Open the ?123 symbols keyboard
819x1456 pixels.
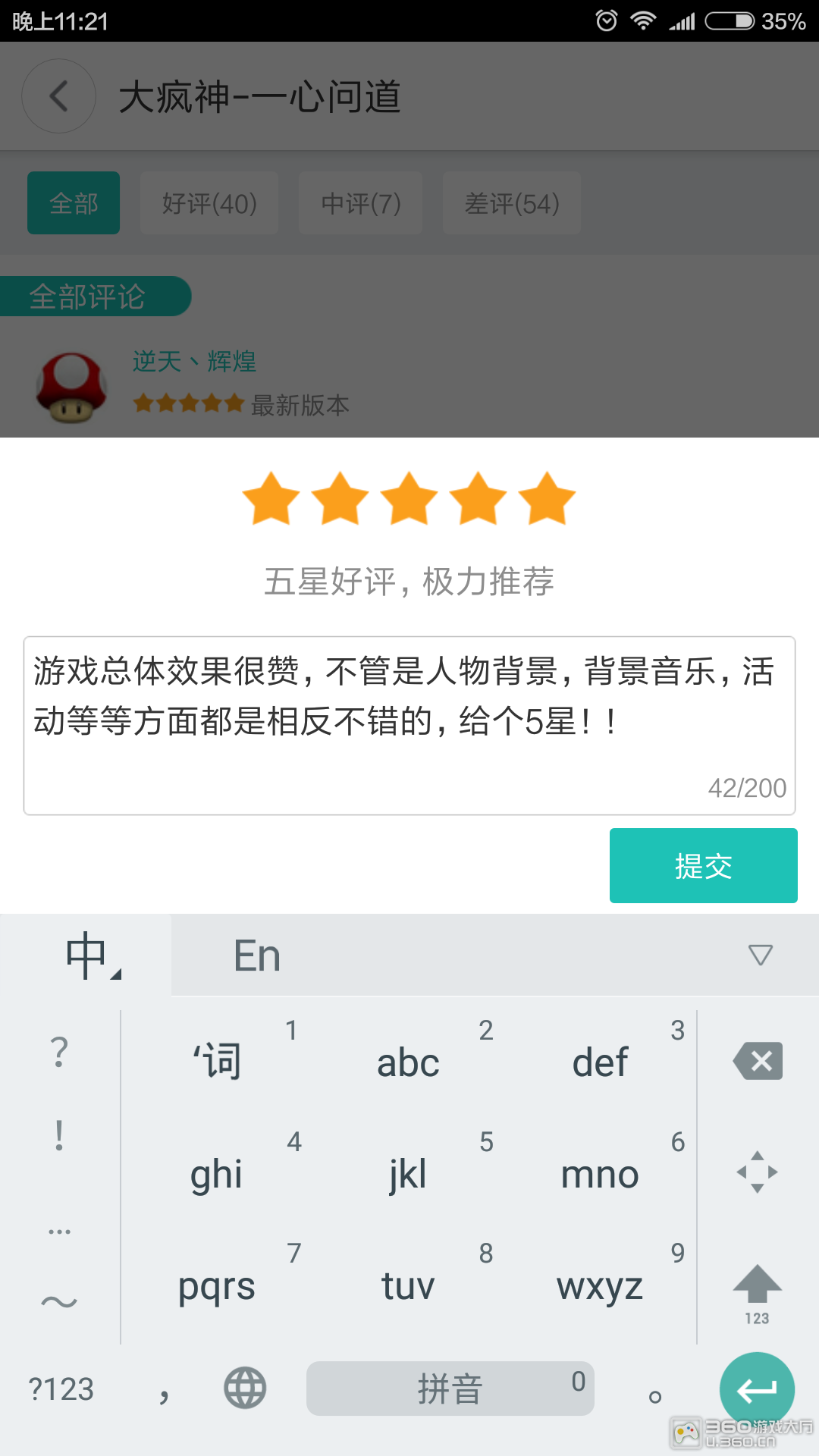pos(61,1389)
